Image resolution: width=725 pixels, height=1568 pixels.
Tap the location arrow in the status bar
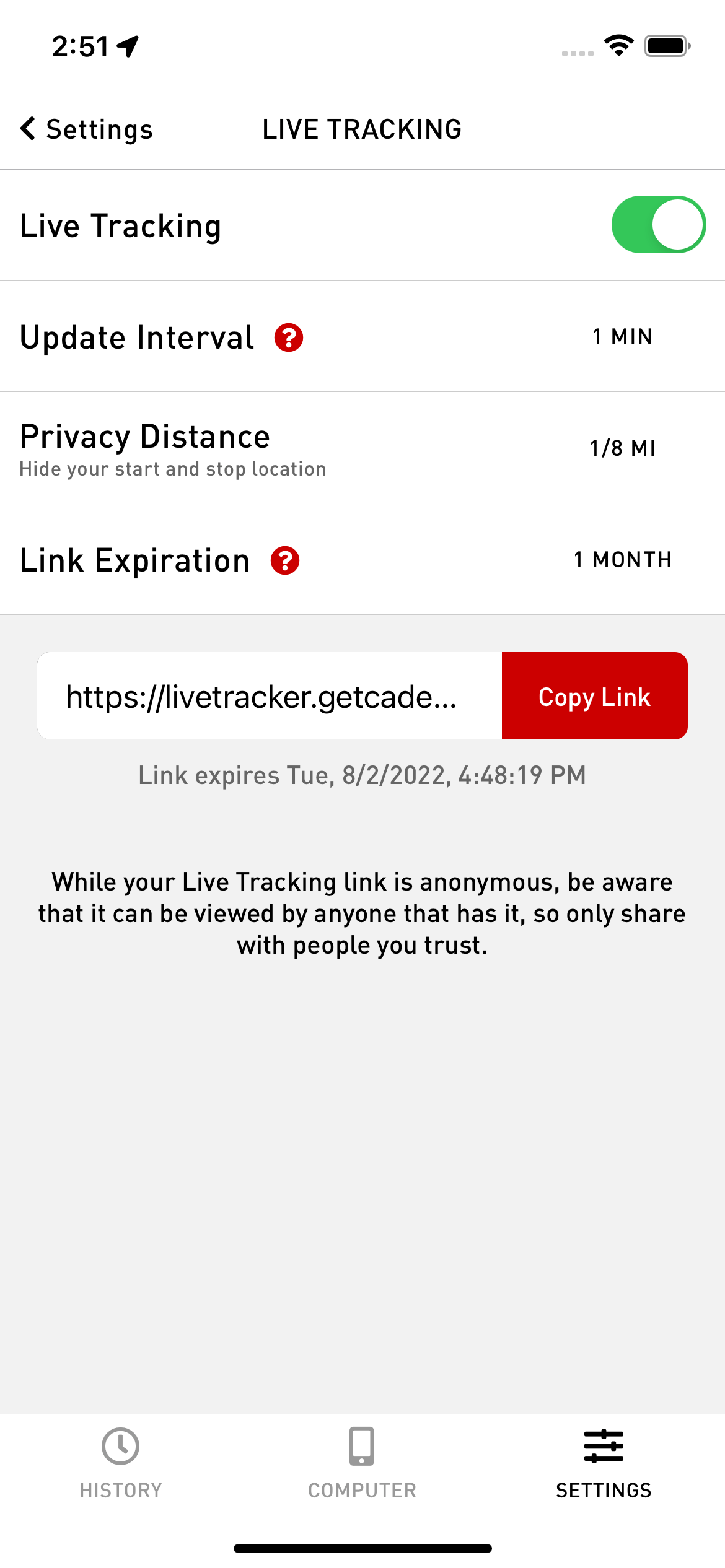point(127,45)
